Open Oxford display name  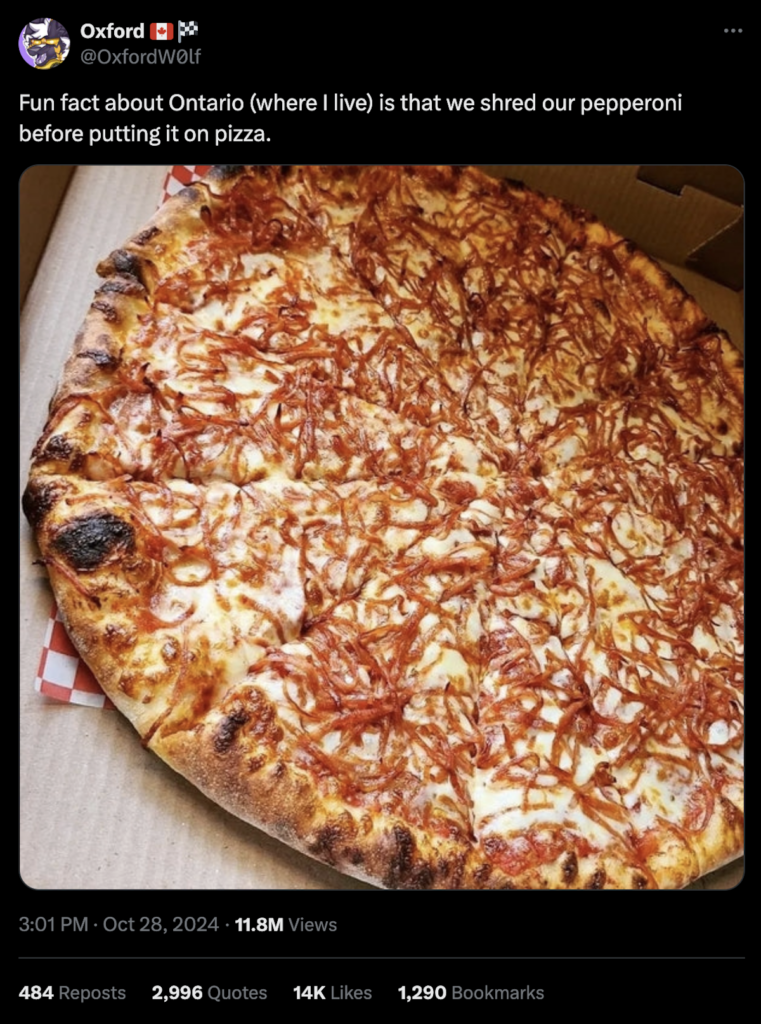(112, 31)
